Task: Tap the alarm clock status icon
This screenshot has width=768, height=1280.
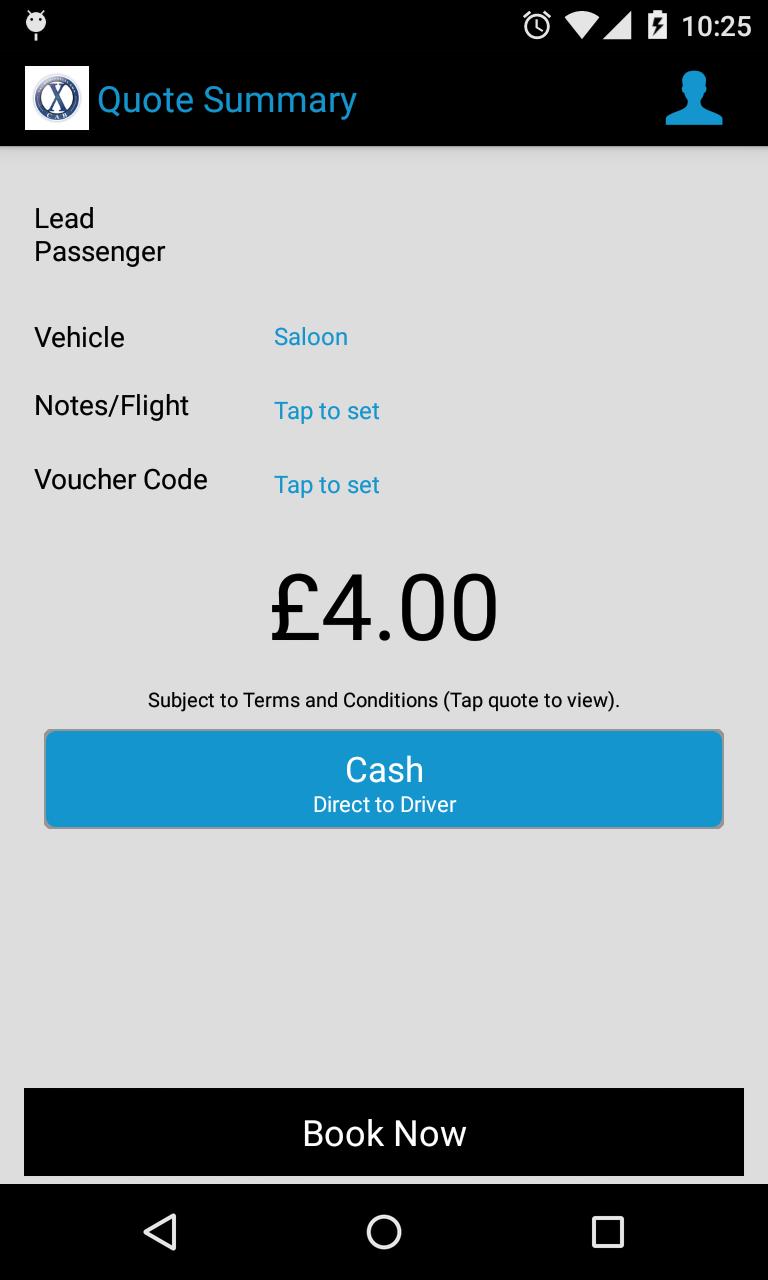Action: pyautogui.click(x=536, y=27)
